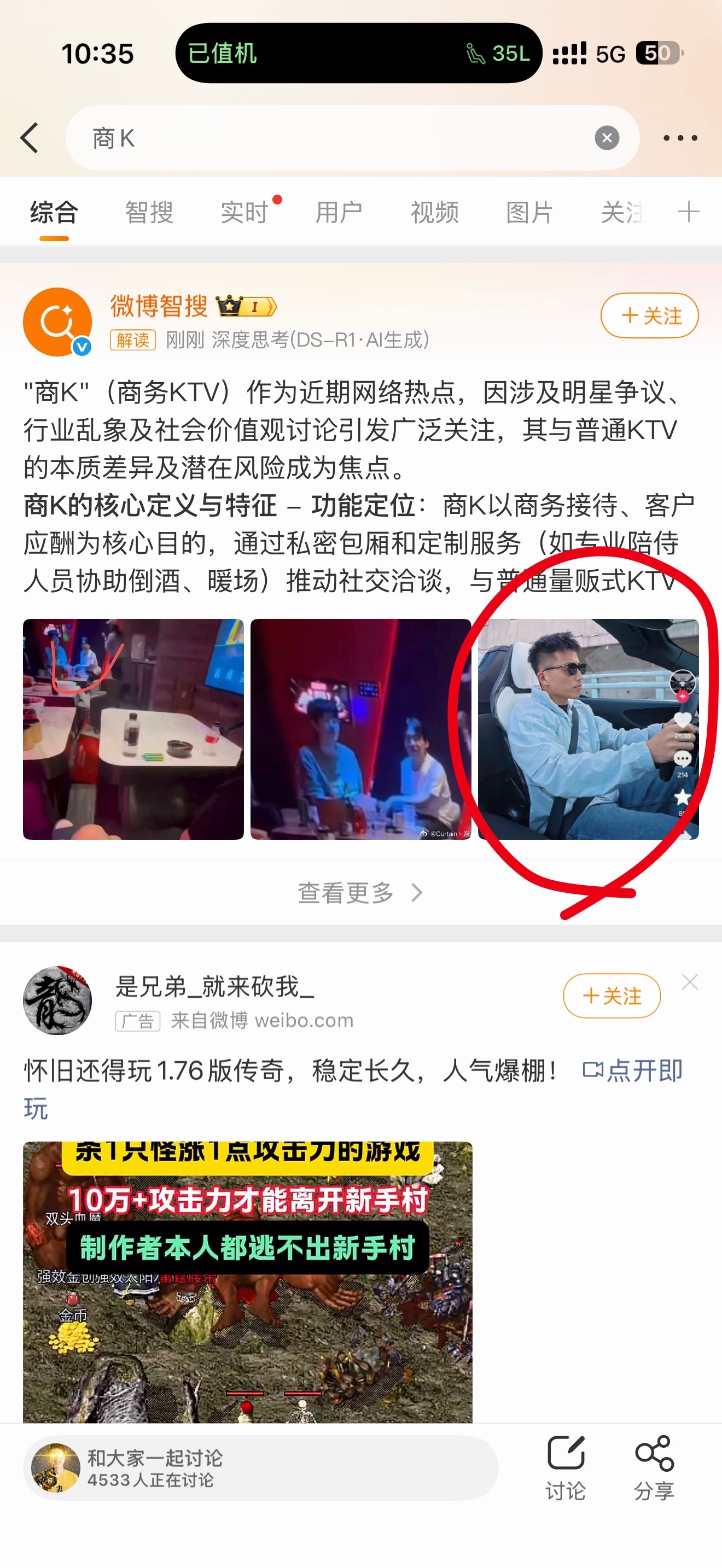Toggle follow for 微博智搜
722x1568 pixels.
coord(648,315)
